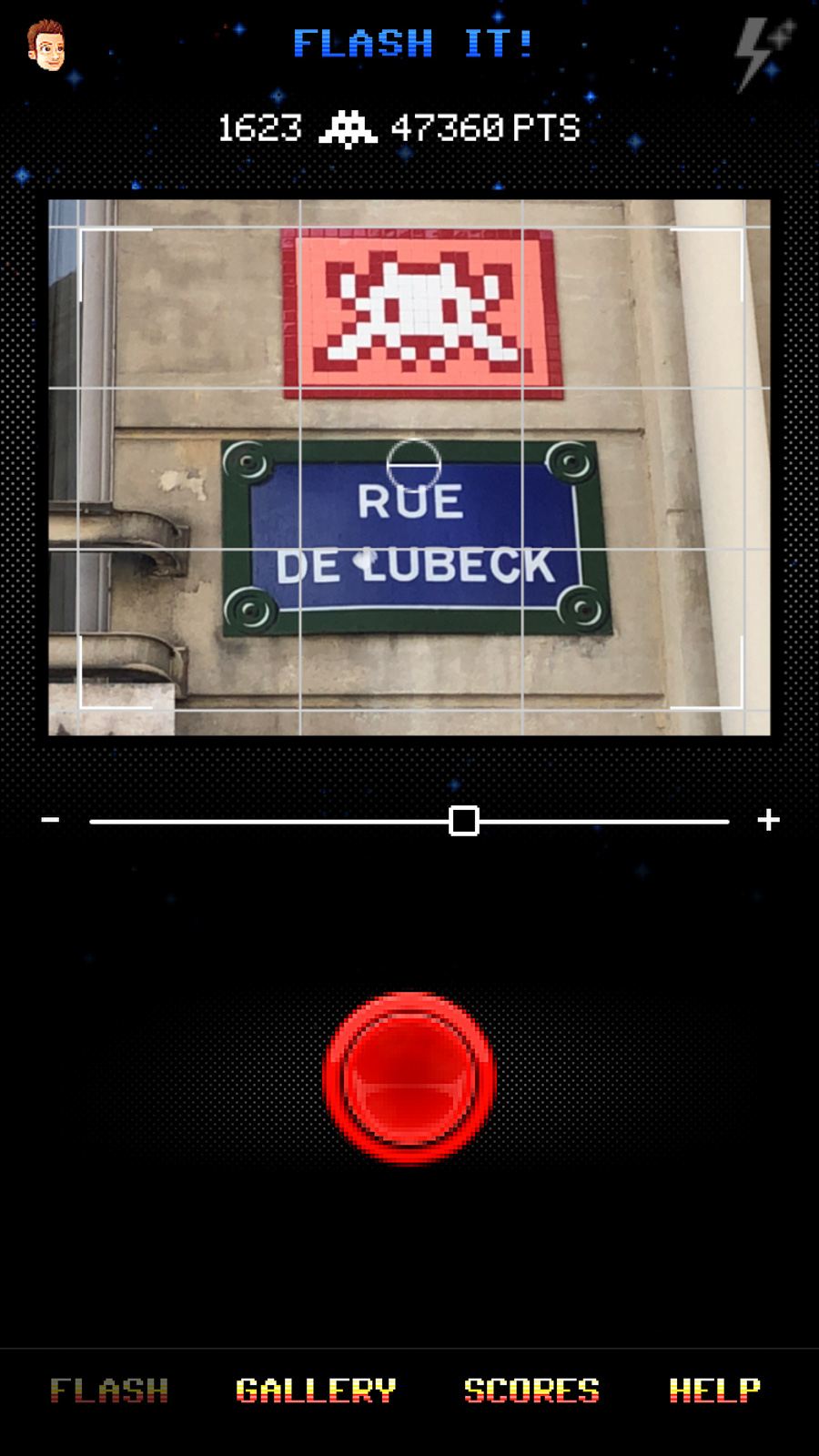The height and width of the screenshot is (1456, 819).
Task: Tap the red flash capture button
Action: [409, 1077]
